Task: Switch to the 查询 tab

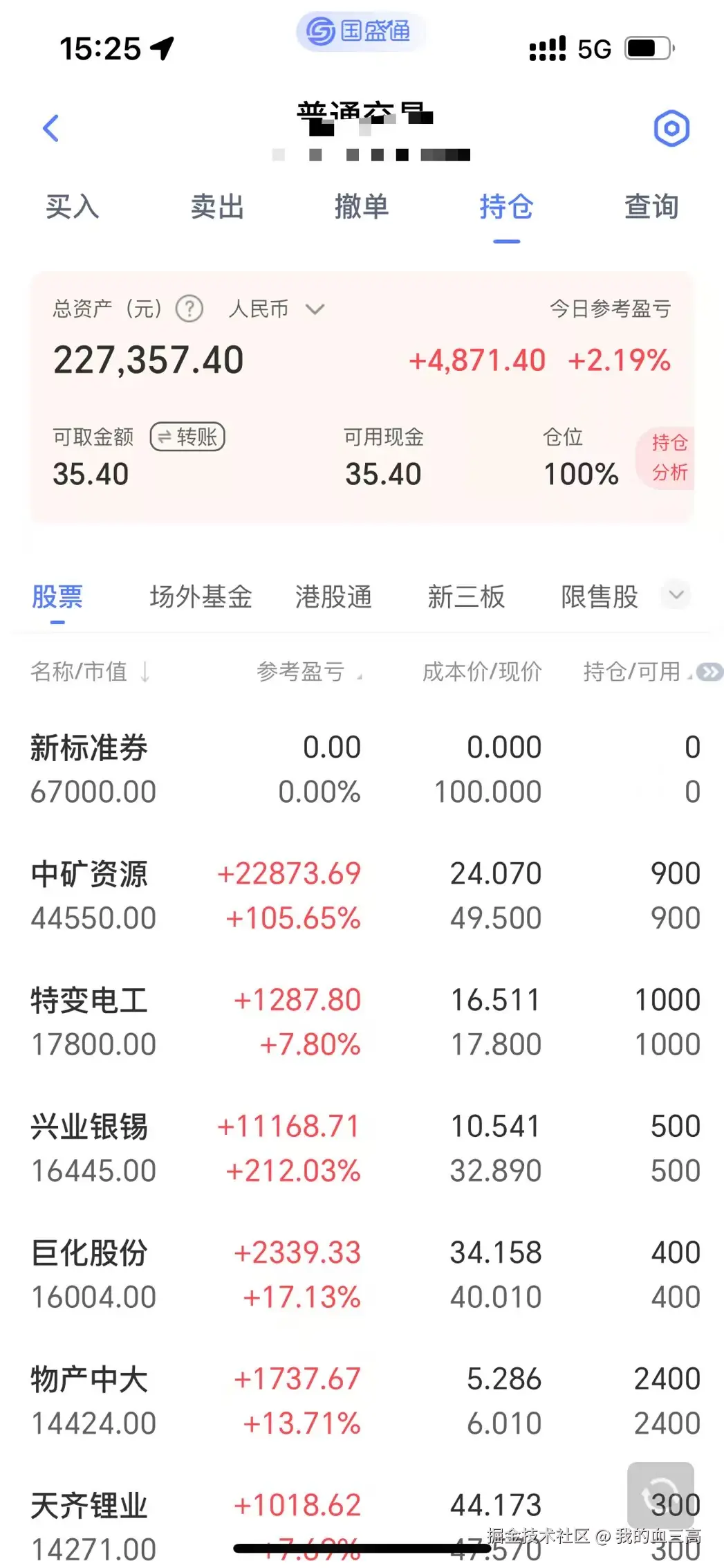Action: point(650,208)
